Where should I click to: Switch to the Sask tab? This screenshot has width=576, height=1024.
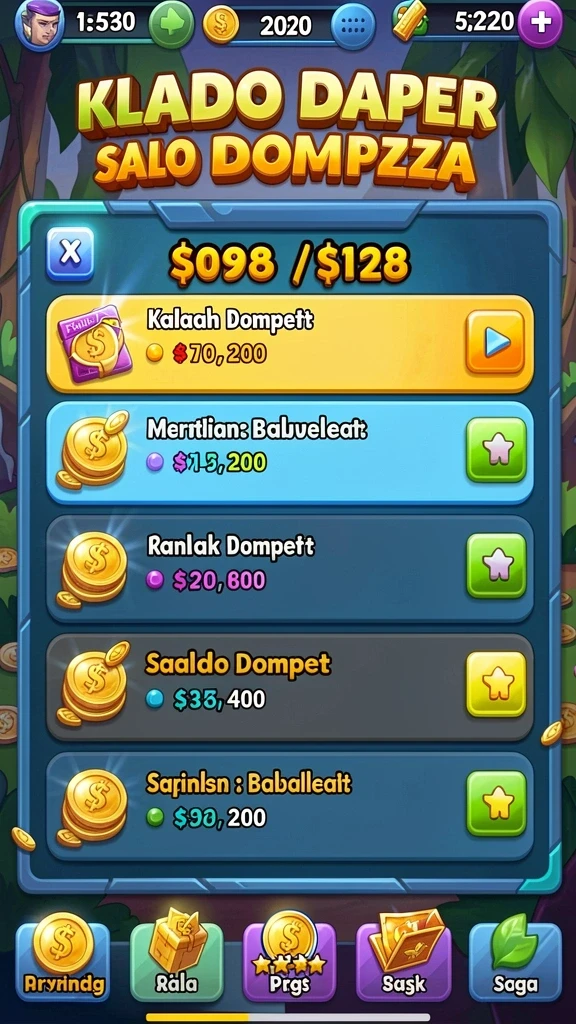(403, 960)
